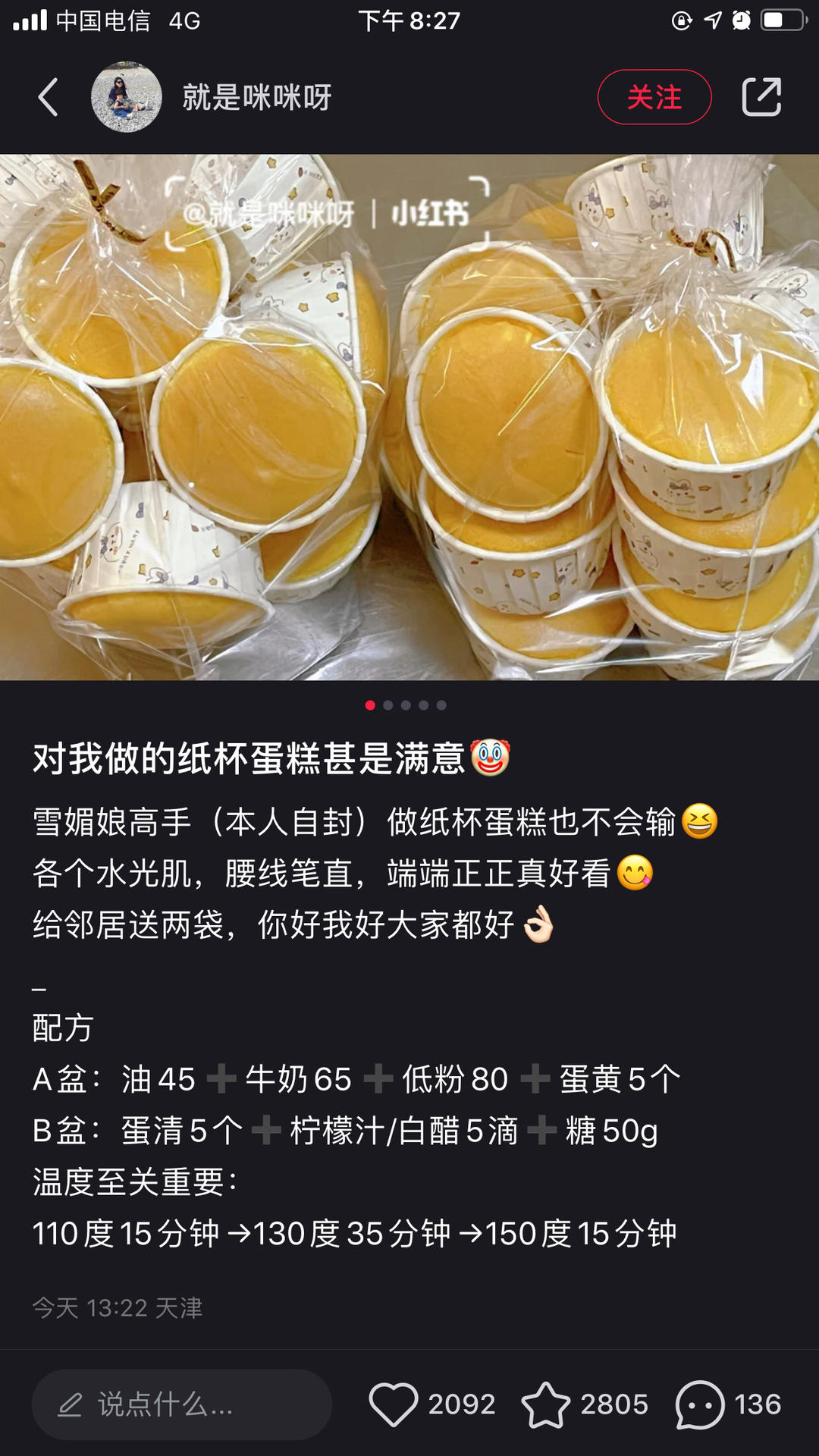Open the comments bubble

tap(699, 1404)
